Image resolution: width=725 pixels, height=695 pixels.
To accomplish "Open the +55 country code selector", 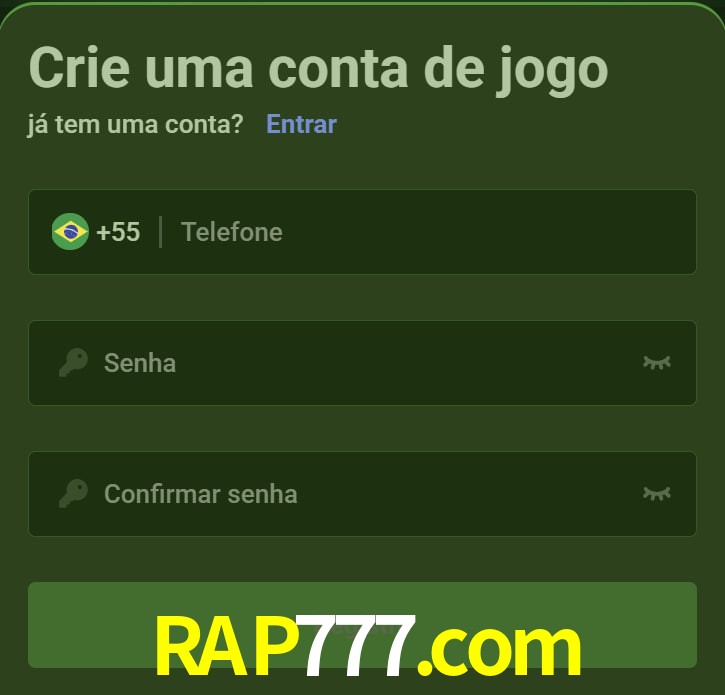I will click(x=97, y=232).
